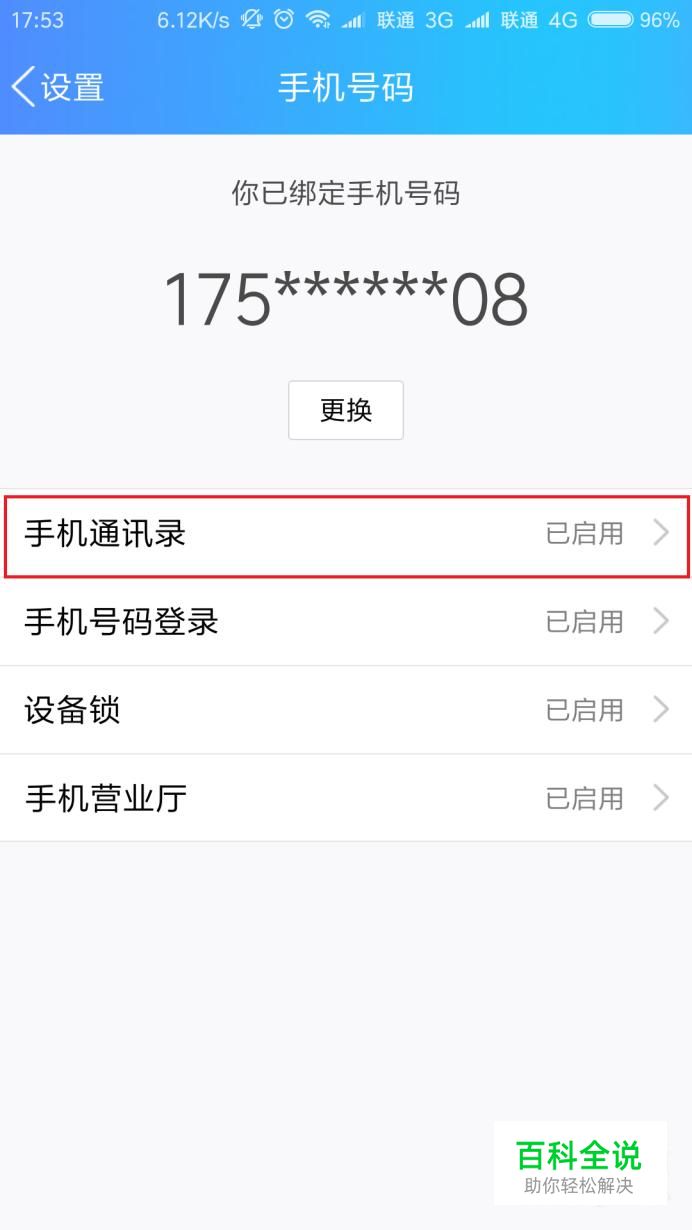Open 手机号码登录 settings
692x1230 pixels.
tap(346, 622)
